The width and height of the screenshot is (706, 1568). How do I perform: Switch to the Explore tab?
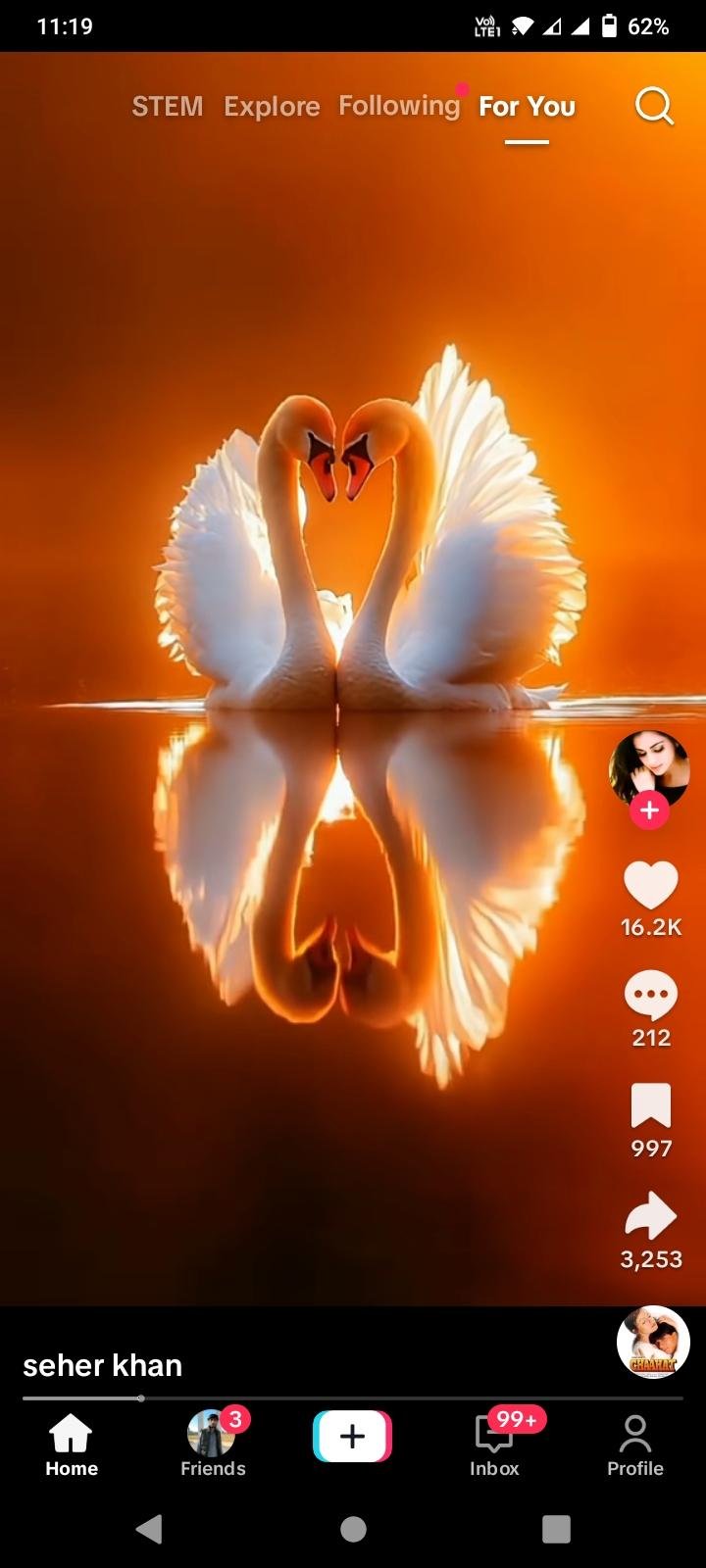click(272, 106)
